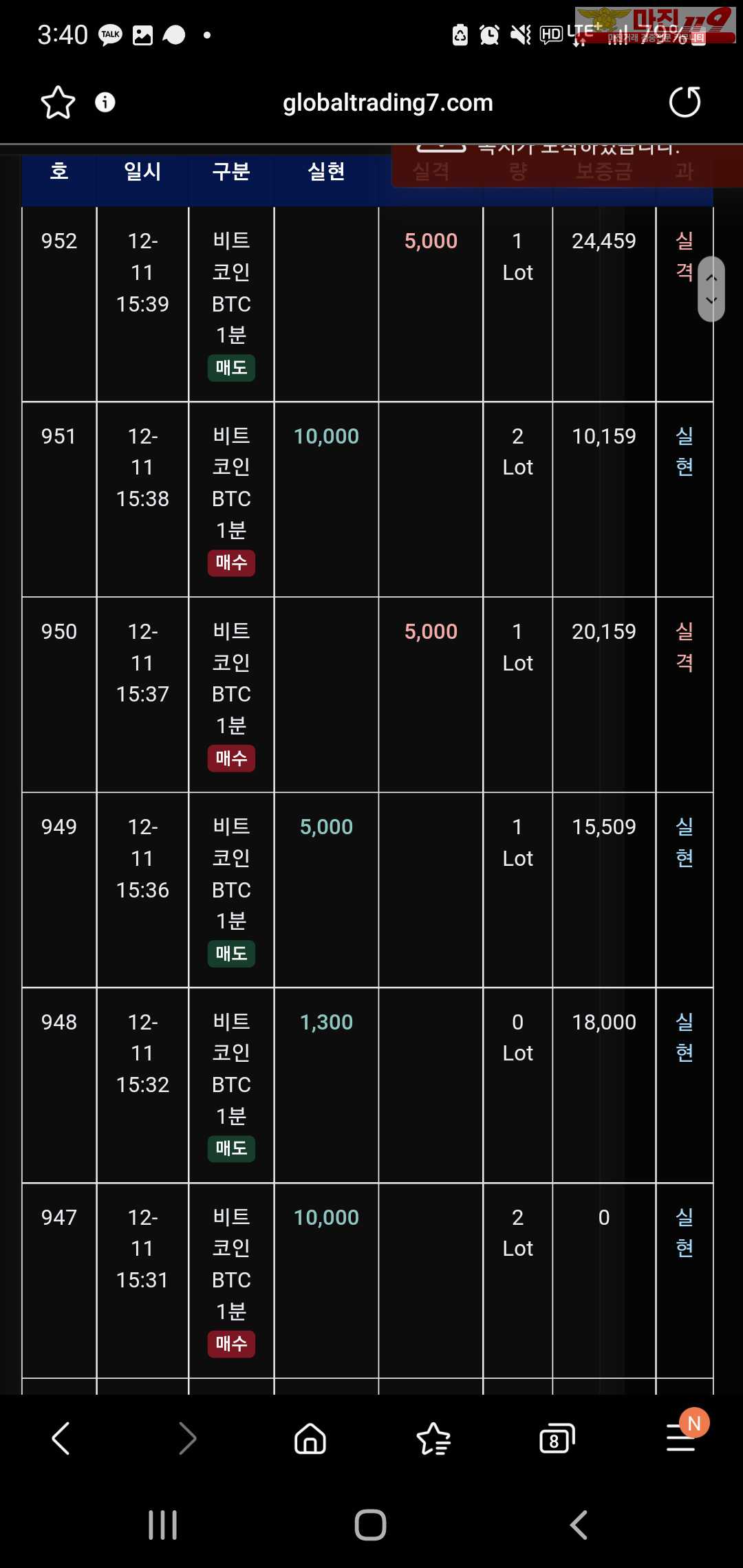The width and height of the screenshot is (743, 1568).
Task: Show the 8 open tabs
Action: tap(557, 1439)
